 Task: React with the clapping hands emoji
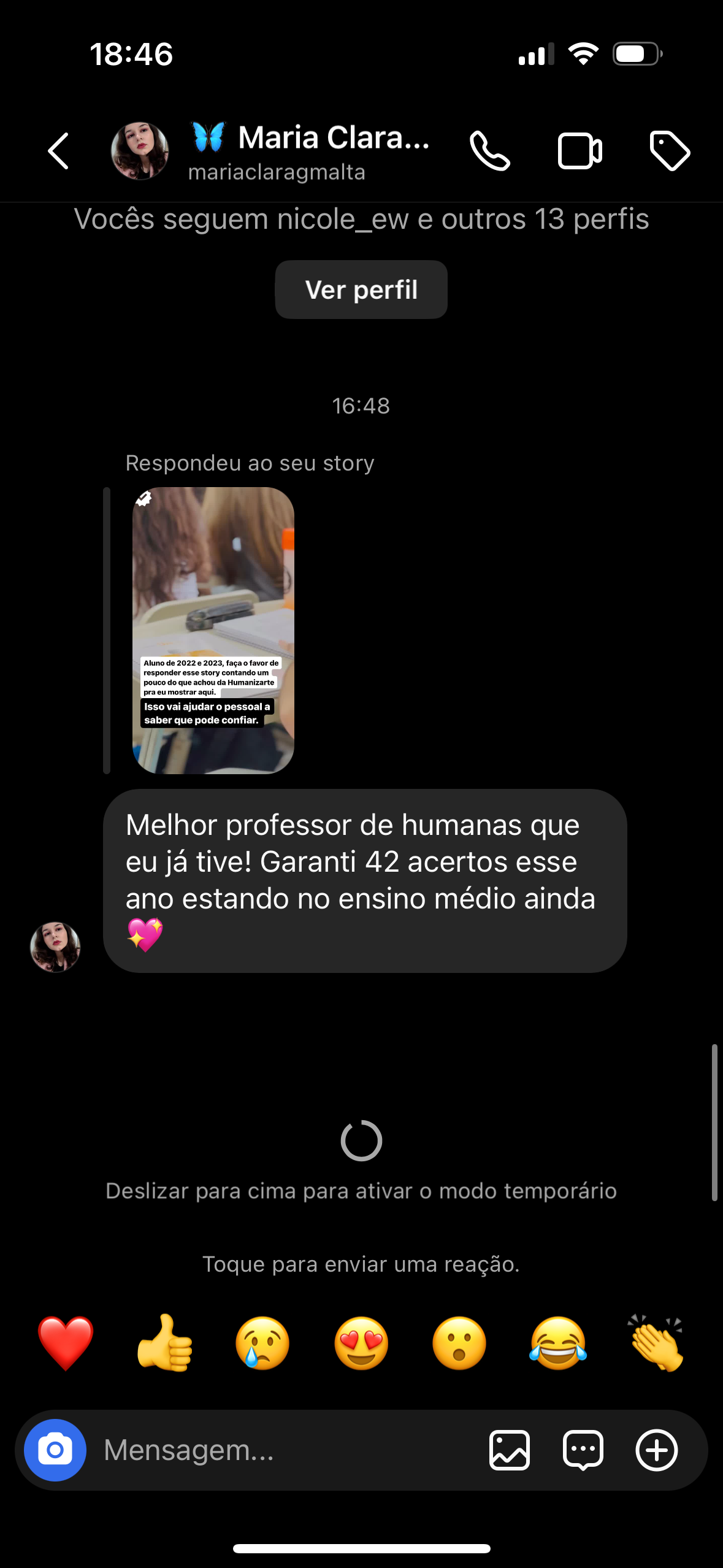656,1343
